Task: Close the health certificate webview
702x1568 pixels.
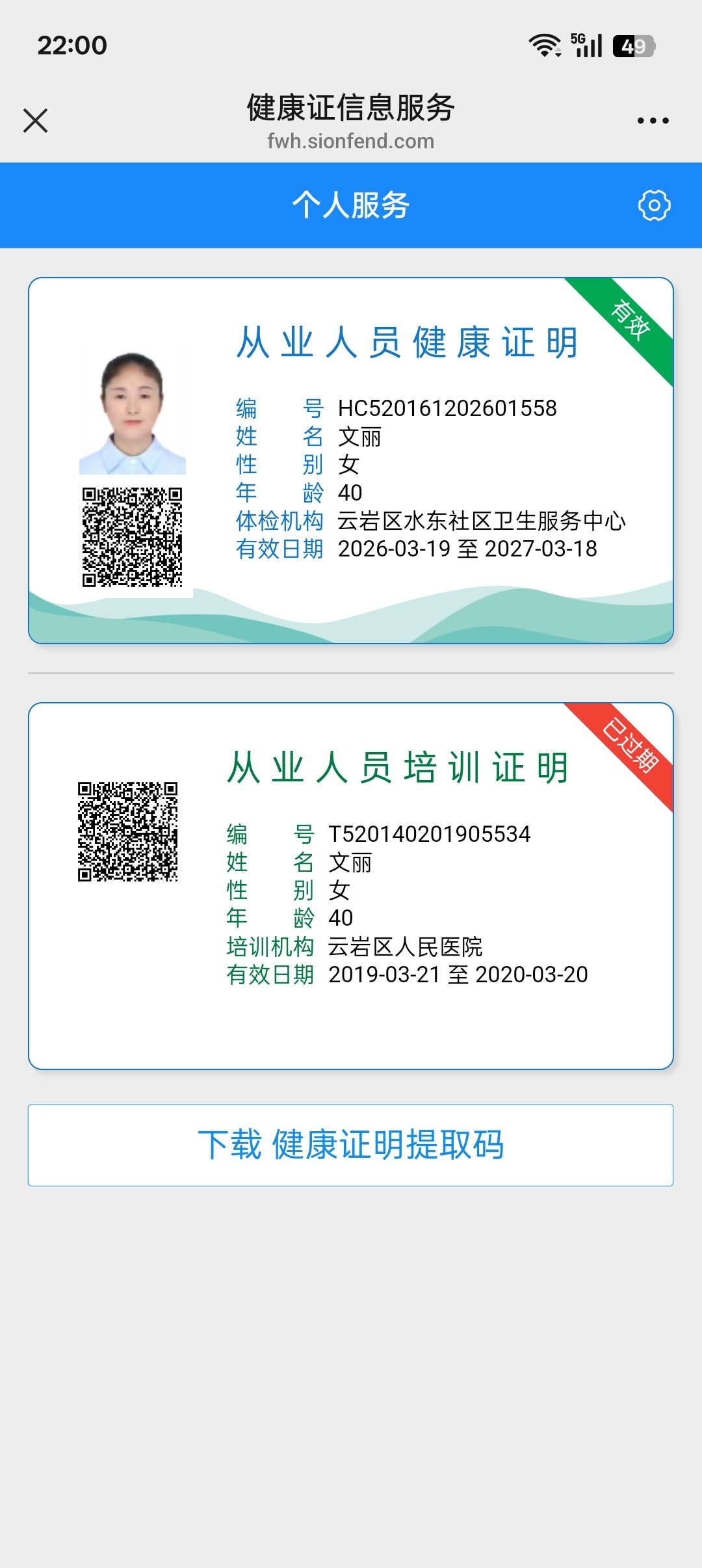Action: click(36, 121)
